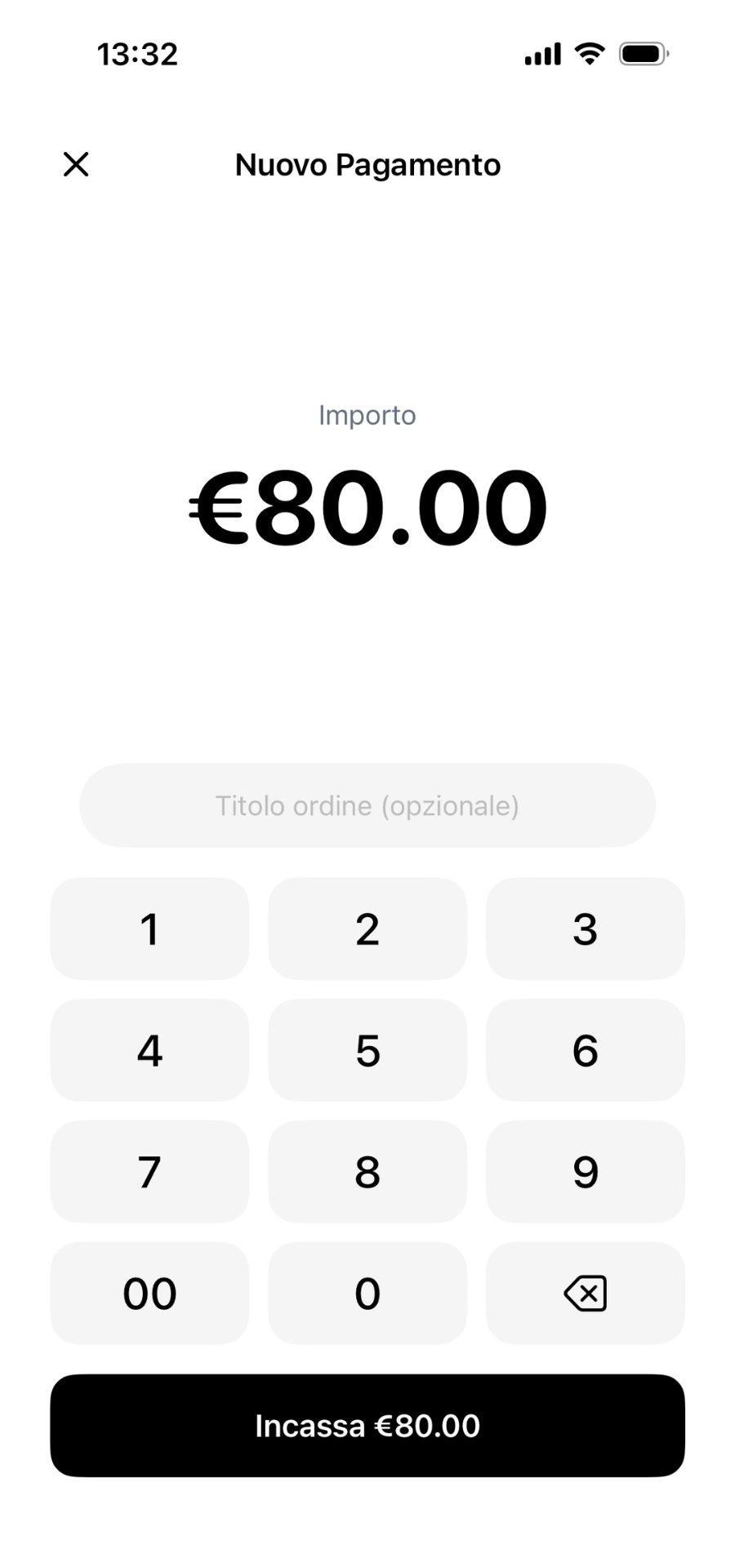Select 9 on the number pad
The width and height of the screenshot is (735, 1568).
coord(585,1172)
